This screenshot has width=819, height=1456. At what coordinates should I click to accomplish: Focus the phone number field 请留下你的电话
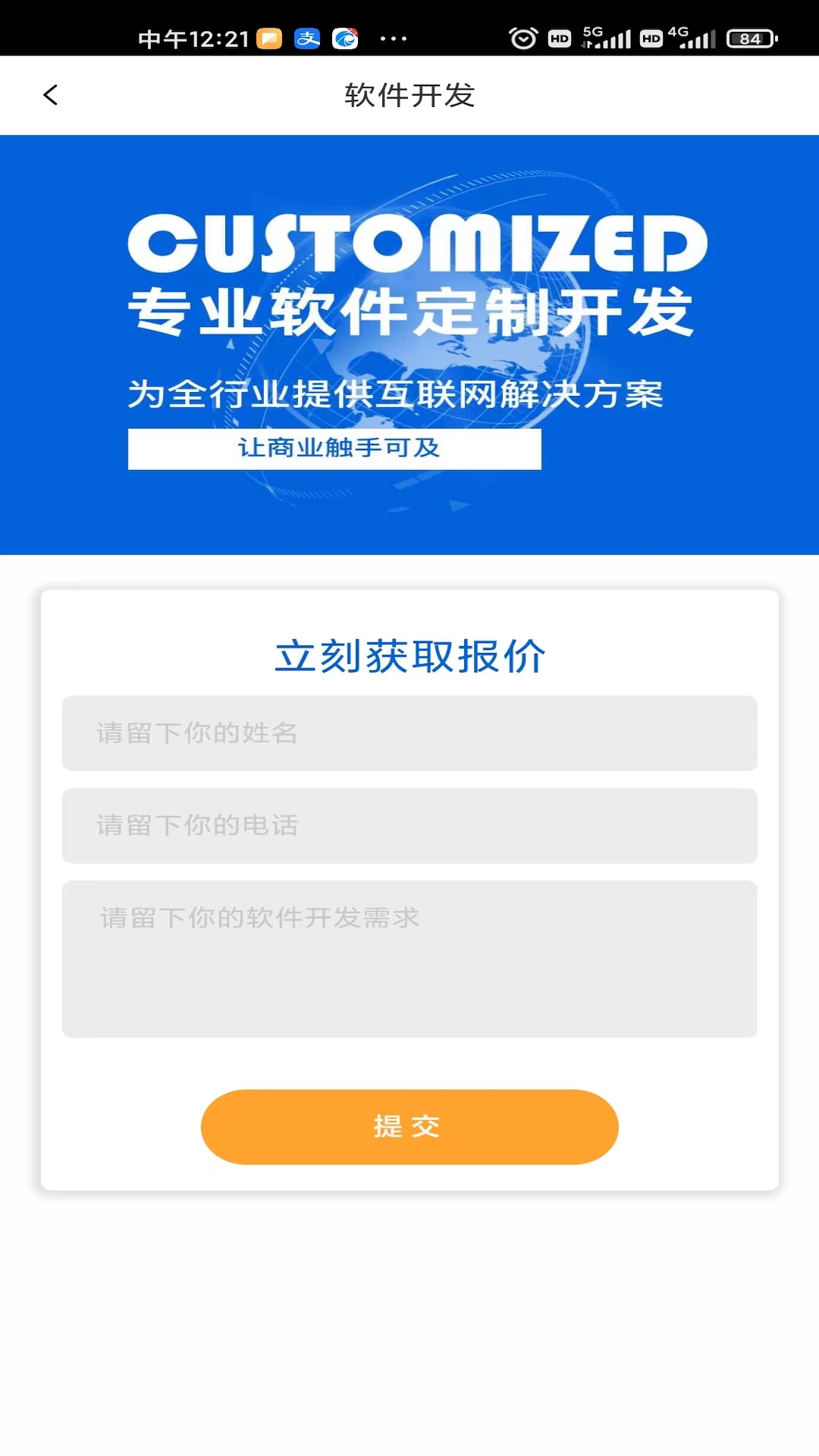click(x=409, y=826)
